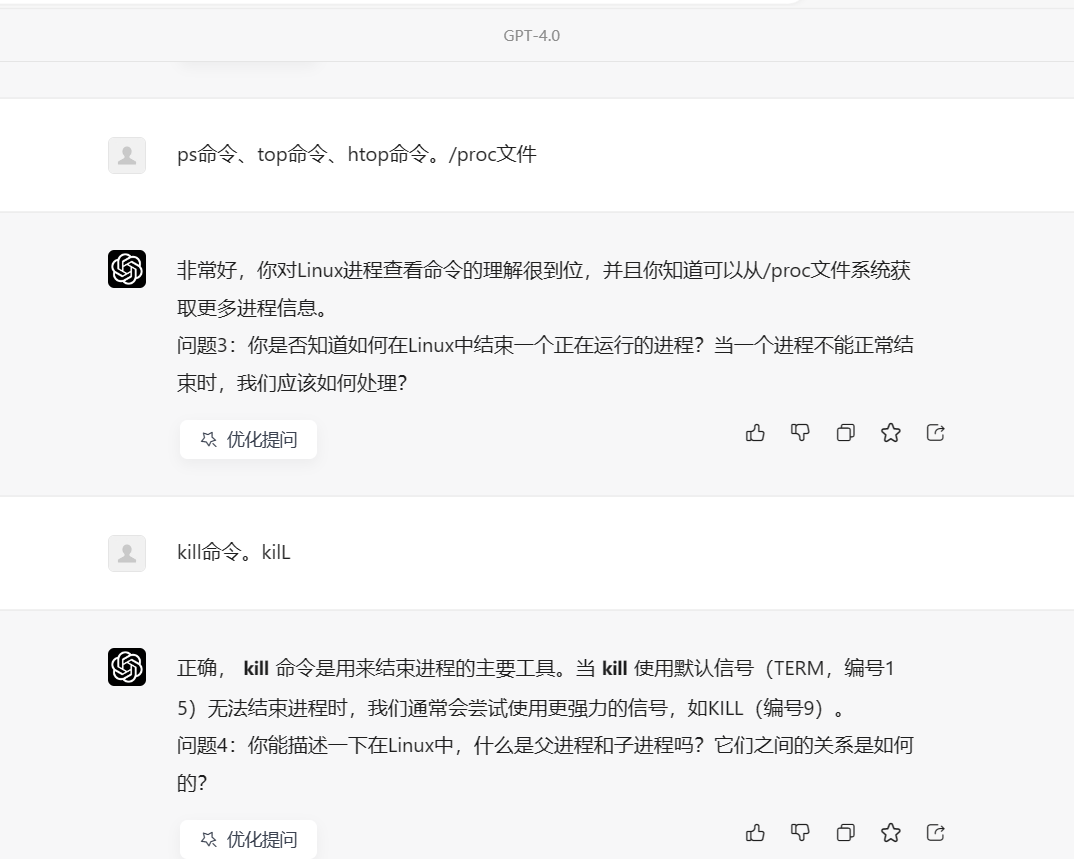Image resolution: width=1074 pixels, height=863 pixels.
Task: Give thumbs up to the 问题4 reply
Action: (x=755, y=832)
